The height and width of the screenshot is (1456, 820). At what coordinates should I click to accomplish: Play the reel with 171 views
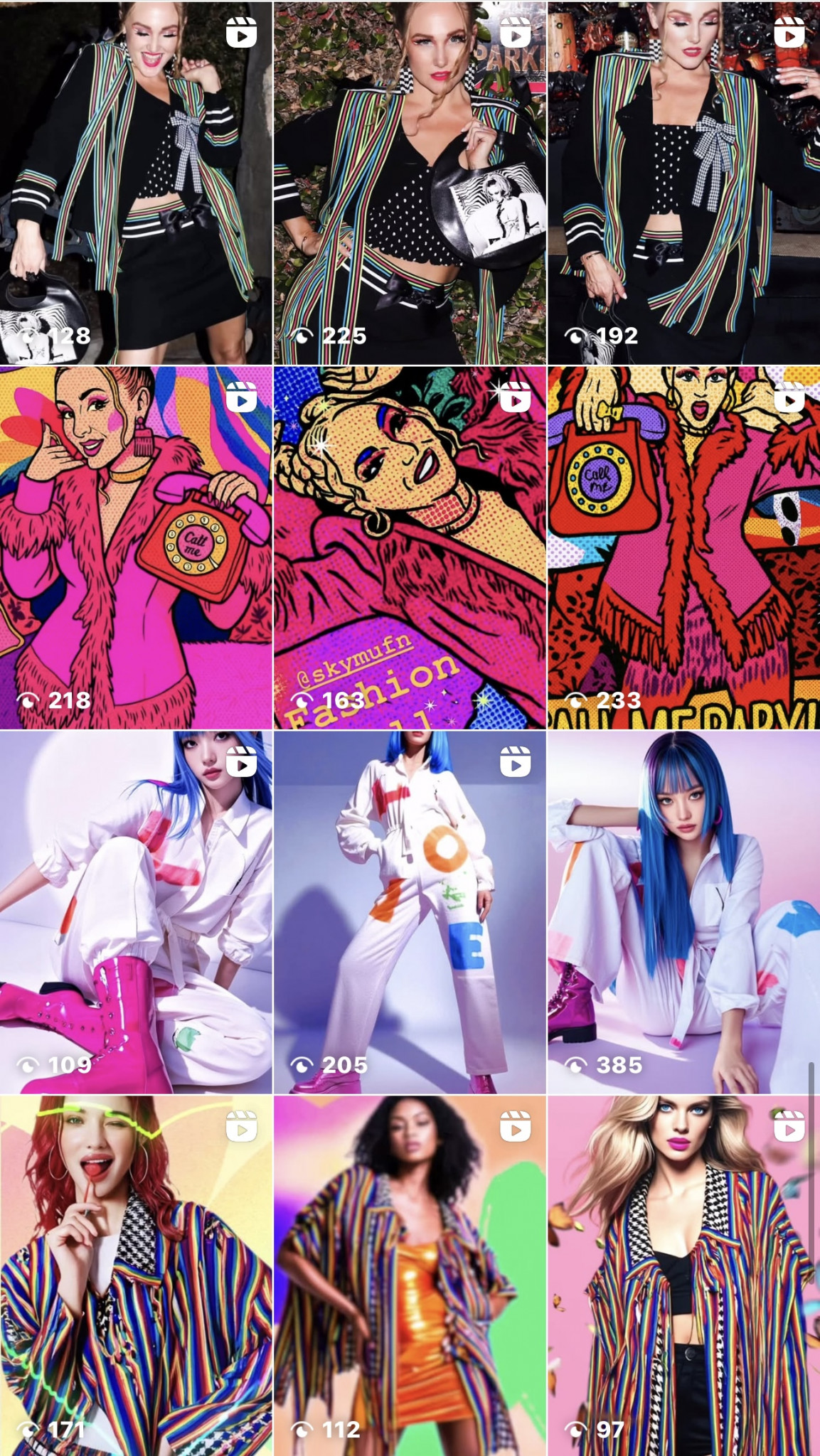pyautogui.click(x=136, y=1276)
